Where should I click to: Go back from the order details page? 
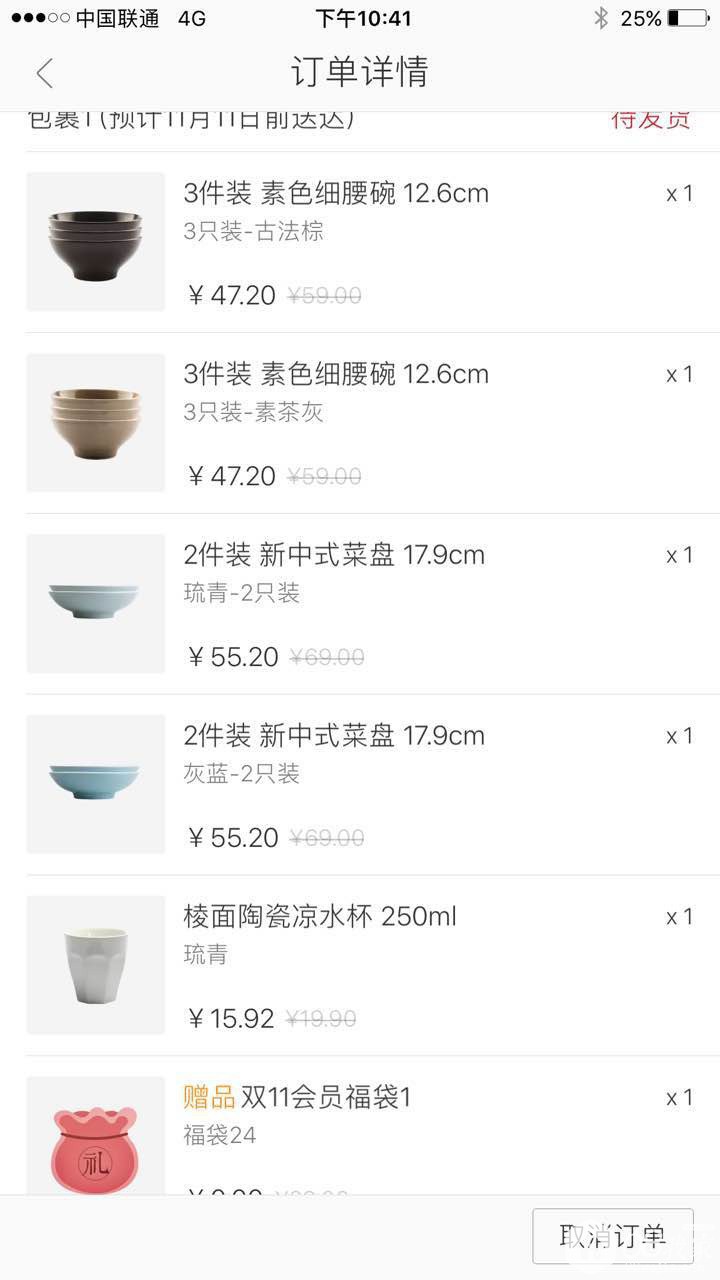point(44,73)
